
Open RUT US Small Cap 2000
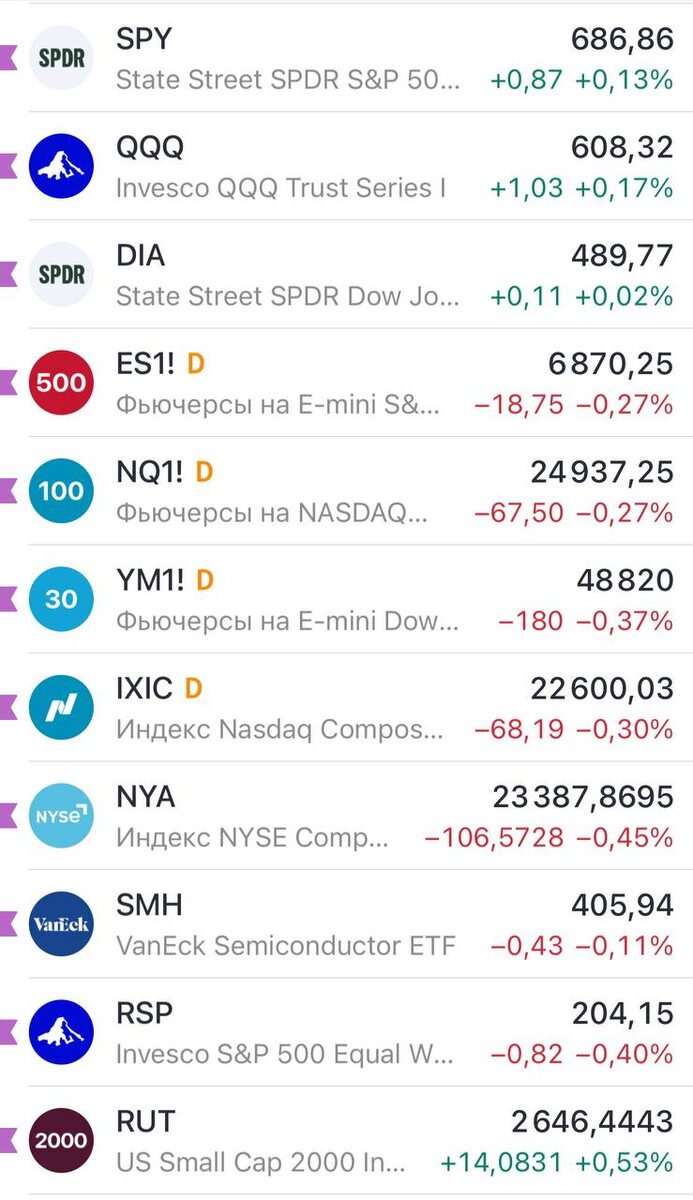(346, 1140)
